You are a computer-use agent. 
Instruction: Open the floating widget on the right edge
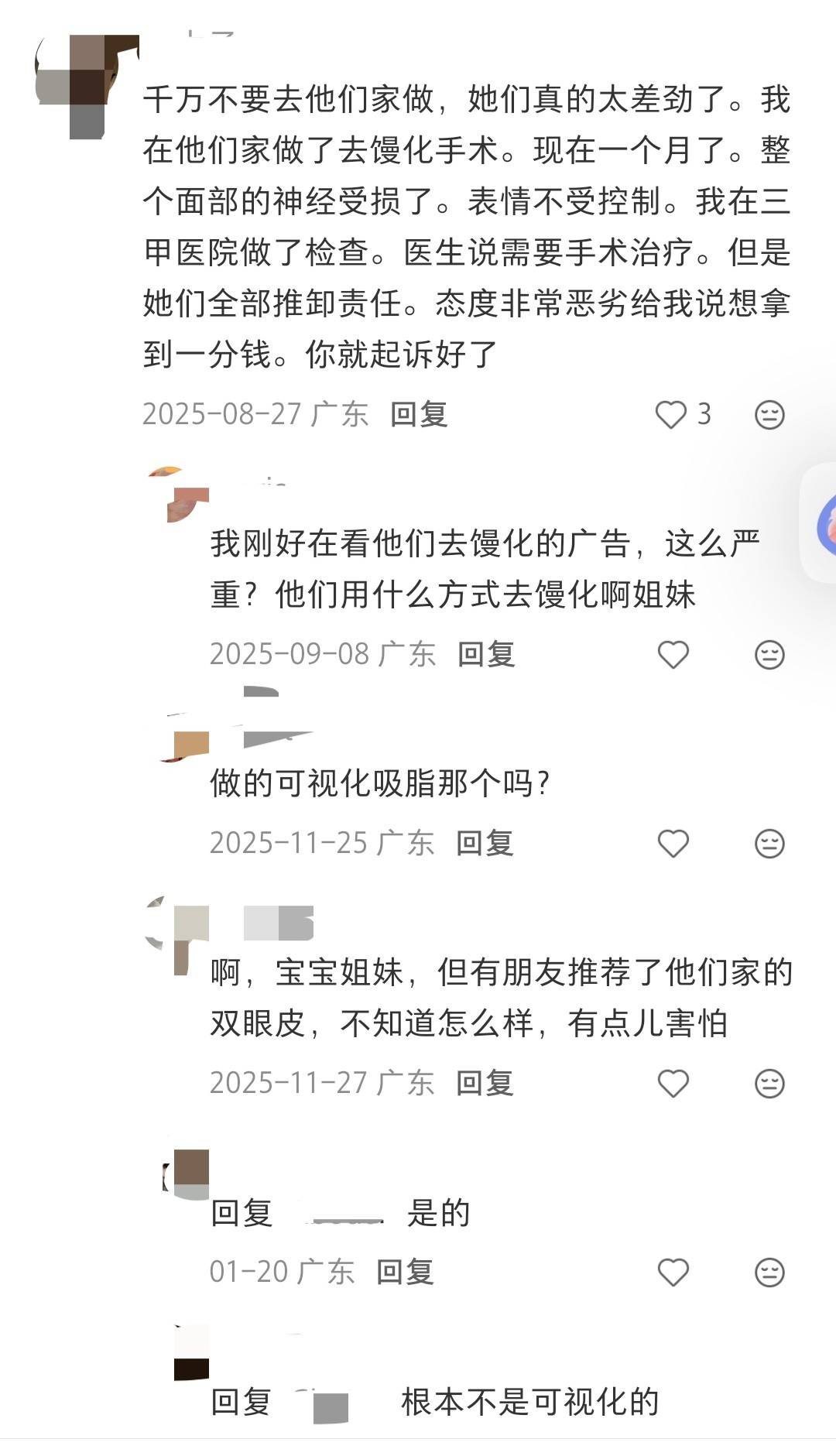point(822,524)
